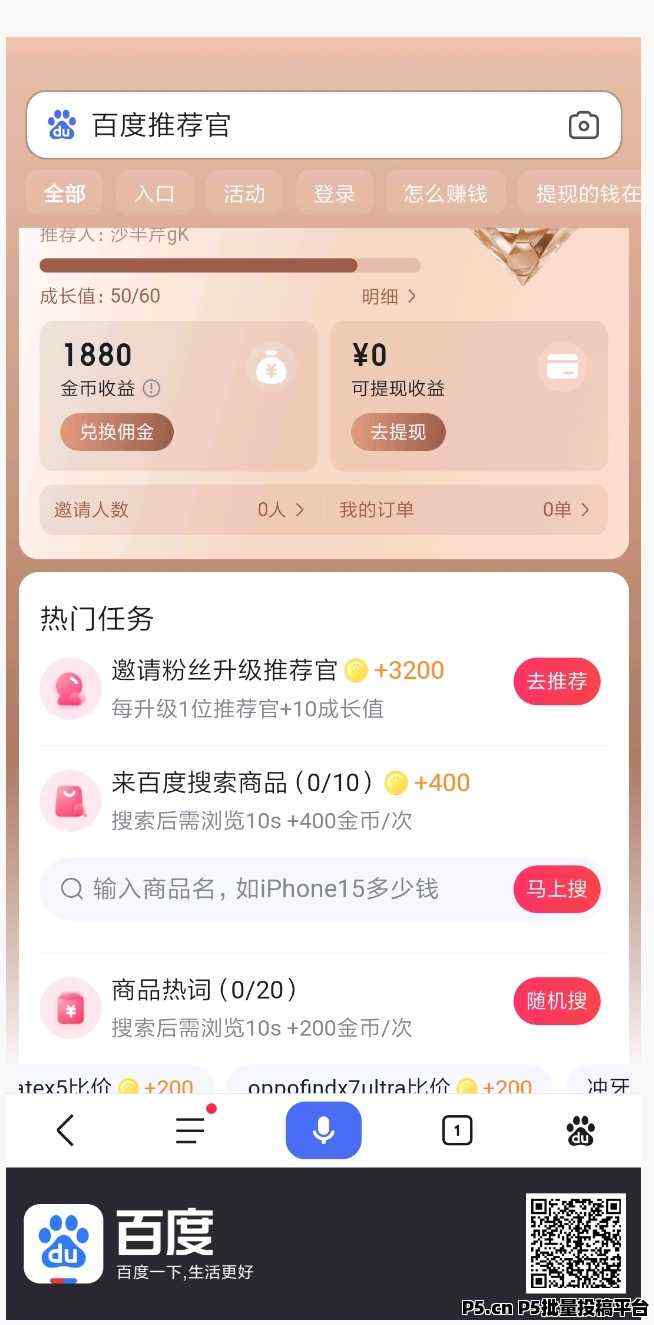Open the 我的订单 row
Image resolution: width=654 pixels, height=1325 pixels.
pyautogui.click(x=465, y=510)
